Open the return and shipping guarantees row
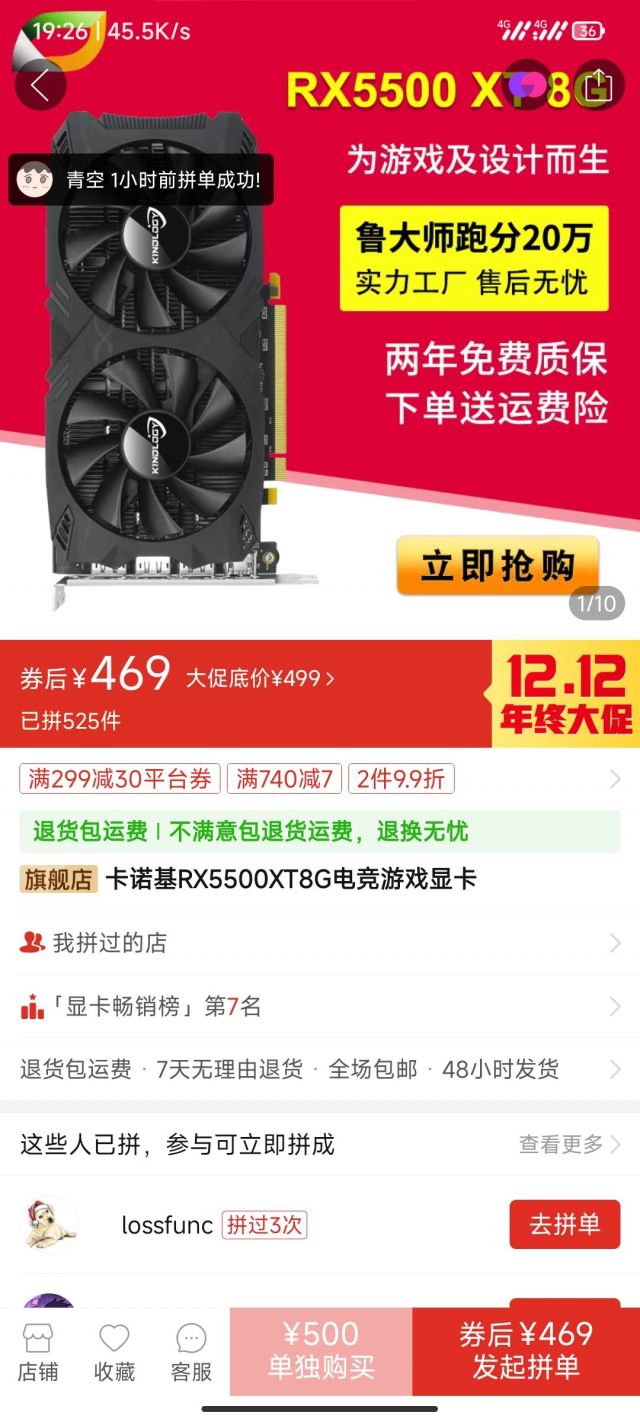Viewport: 640px width, 1422px height. (320, 1069)
